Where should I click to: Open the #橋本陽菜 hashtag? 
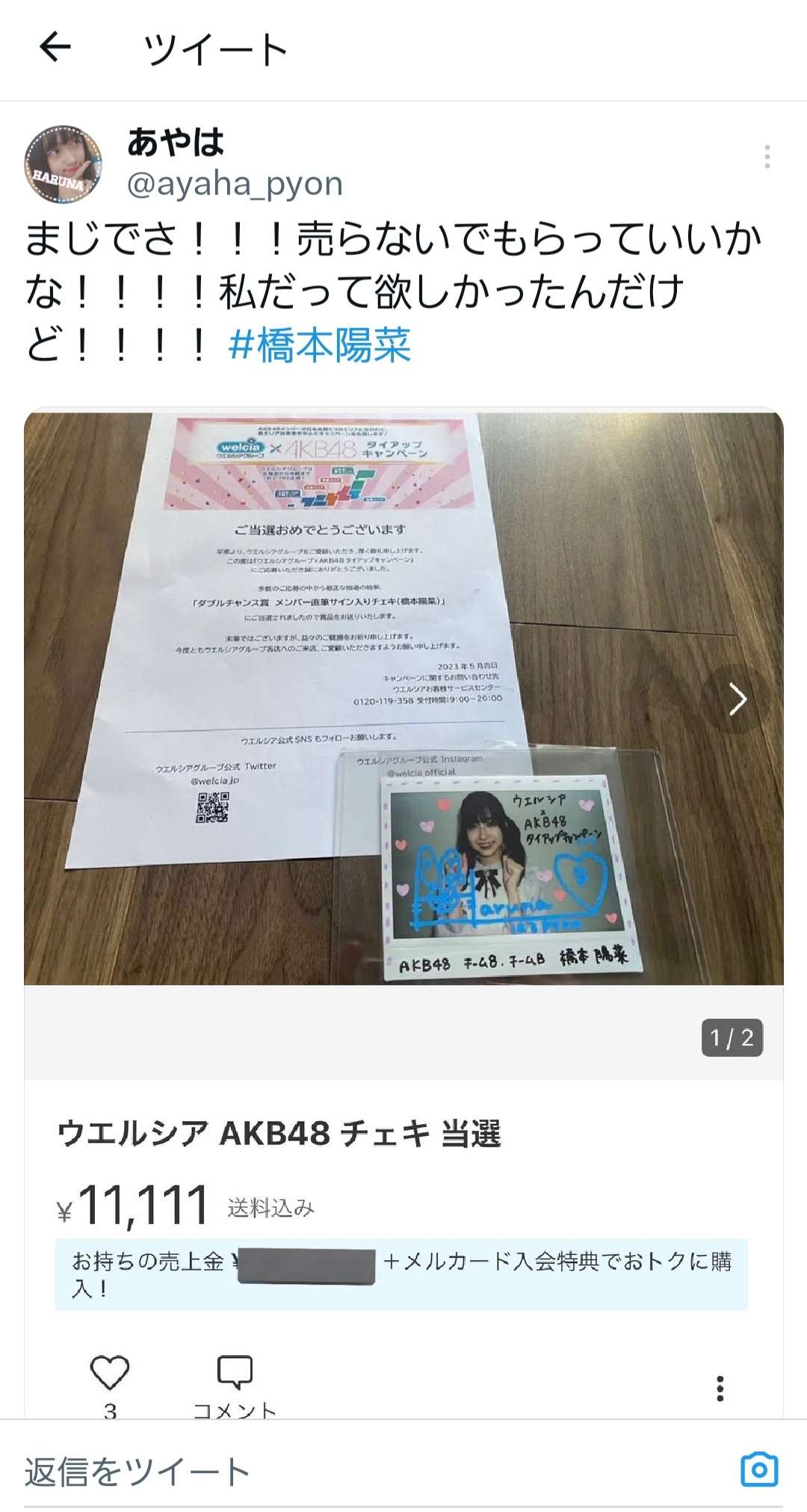click(320, 345)
